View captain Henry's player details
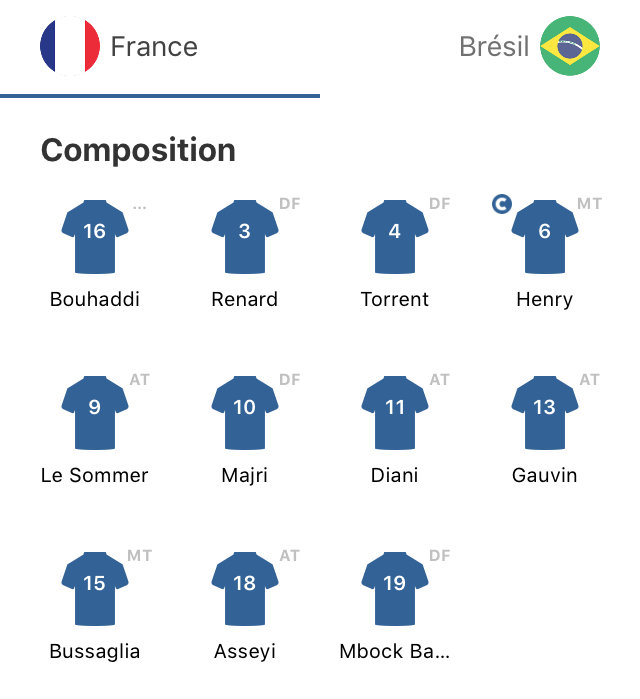The width and height of the screenshot is (640, 699). (545, 240)
